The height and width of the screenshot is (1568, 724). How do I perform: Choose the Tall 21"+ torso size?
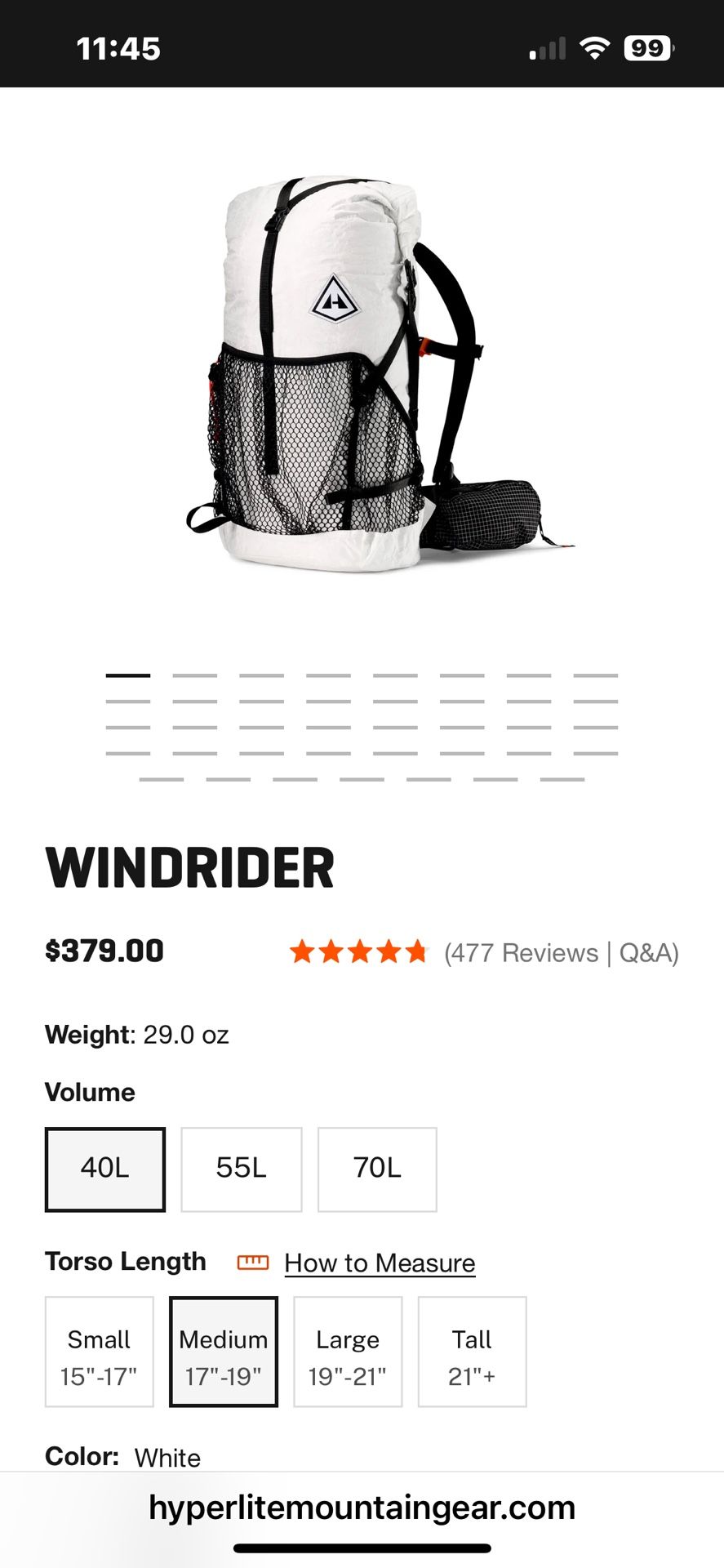[472, 1352]
